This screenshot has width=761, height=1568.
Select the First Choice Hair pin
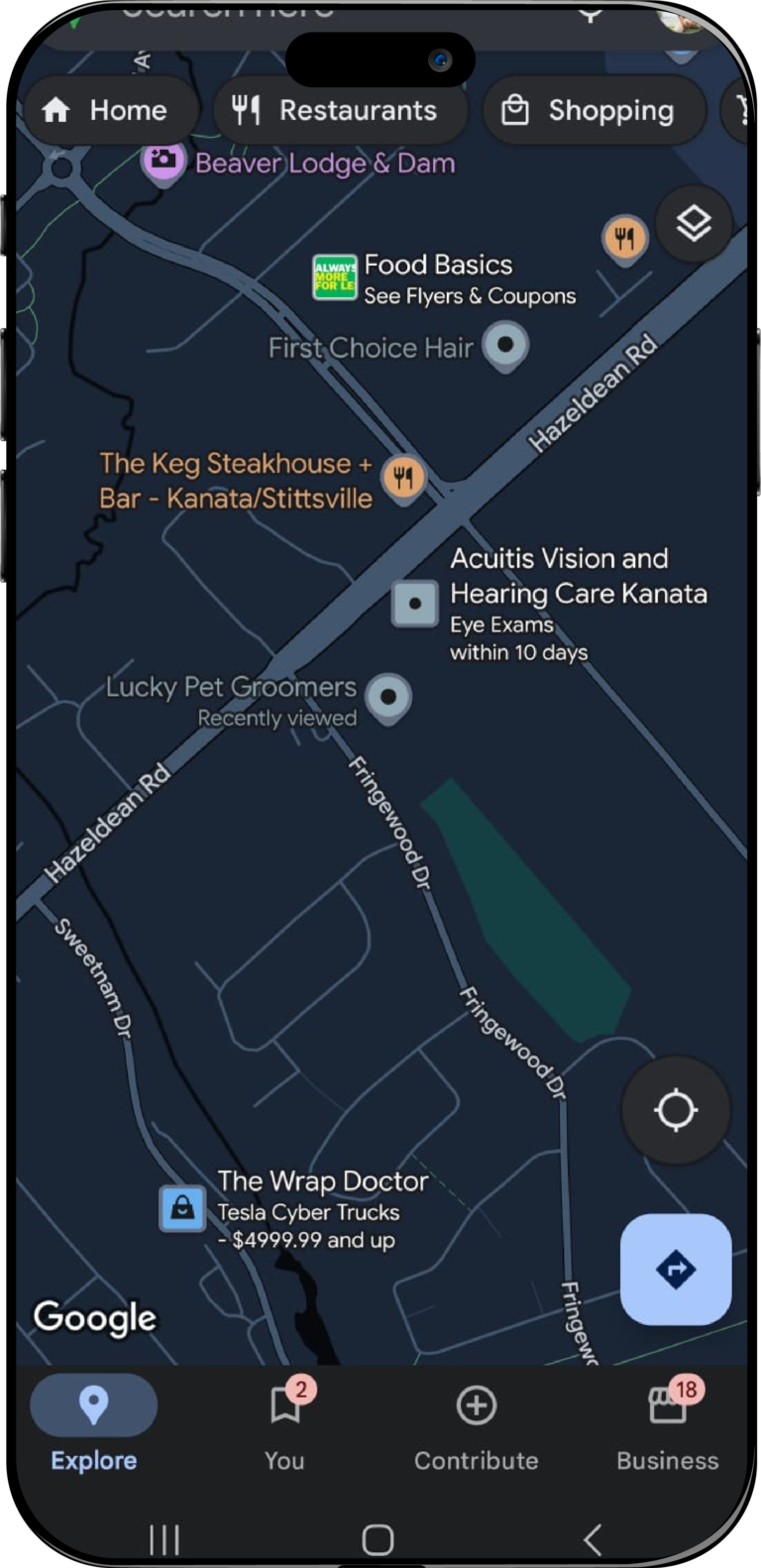[506, 345]
